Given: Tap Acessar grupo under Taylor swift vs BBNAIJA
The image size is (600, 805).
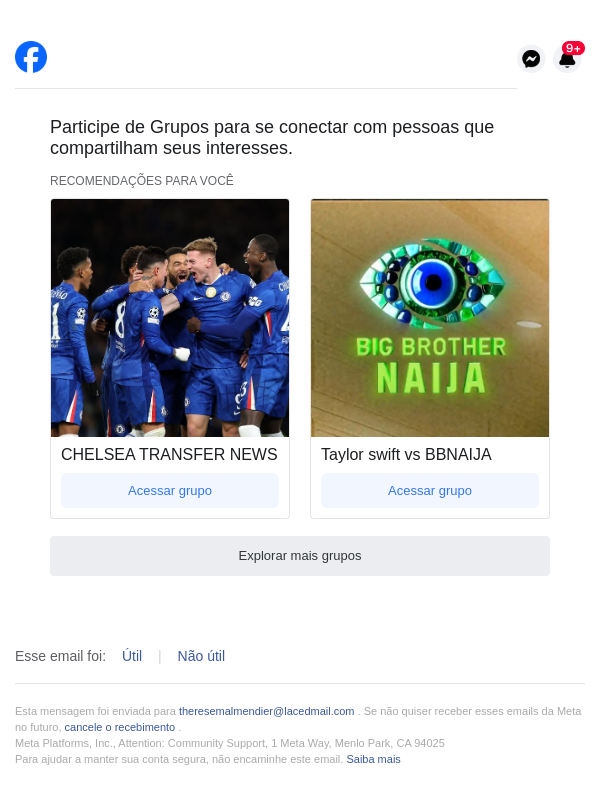Looking at the screenshot, I should click(x=430, y=490).
